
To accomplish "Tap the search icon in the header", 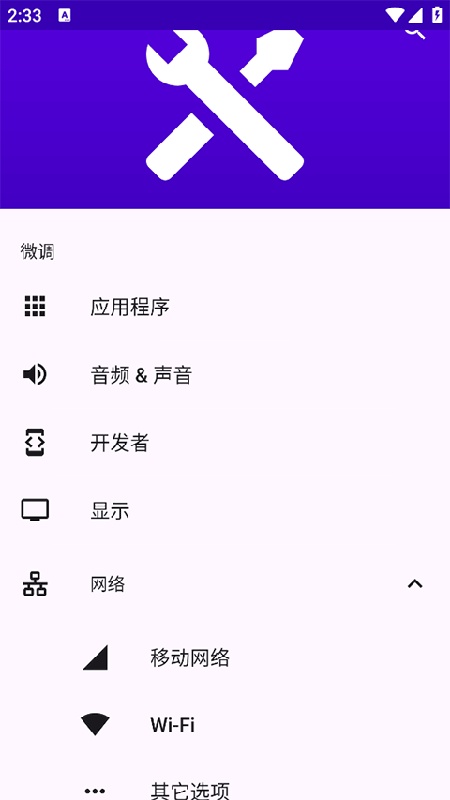I will (416, 33).
